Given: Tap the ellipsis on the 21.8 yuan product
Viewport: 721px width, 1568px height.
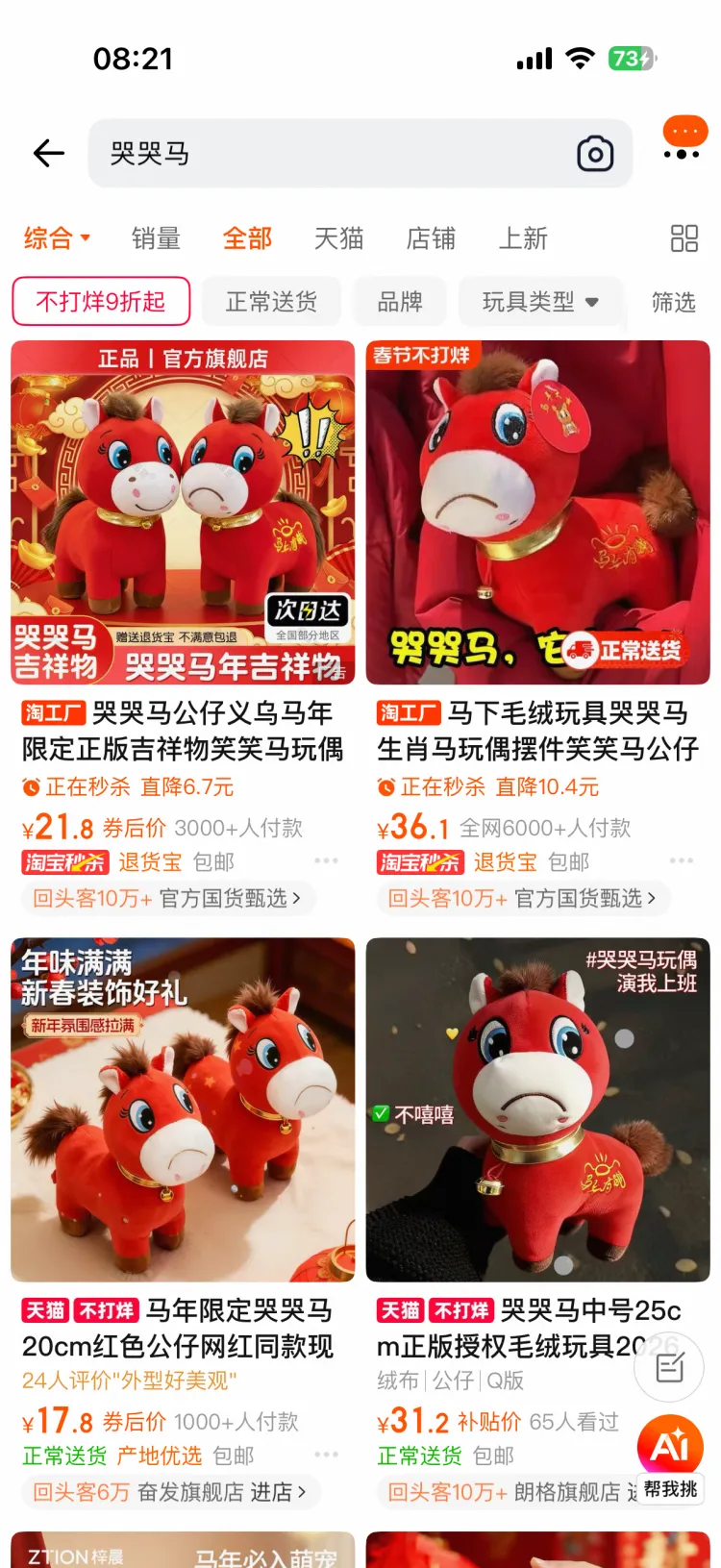Looking at the screenshot, I should (x=327, y=861).
